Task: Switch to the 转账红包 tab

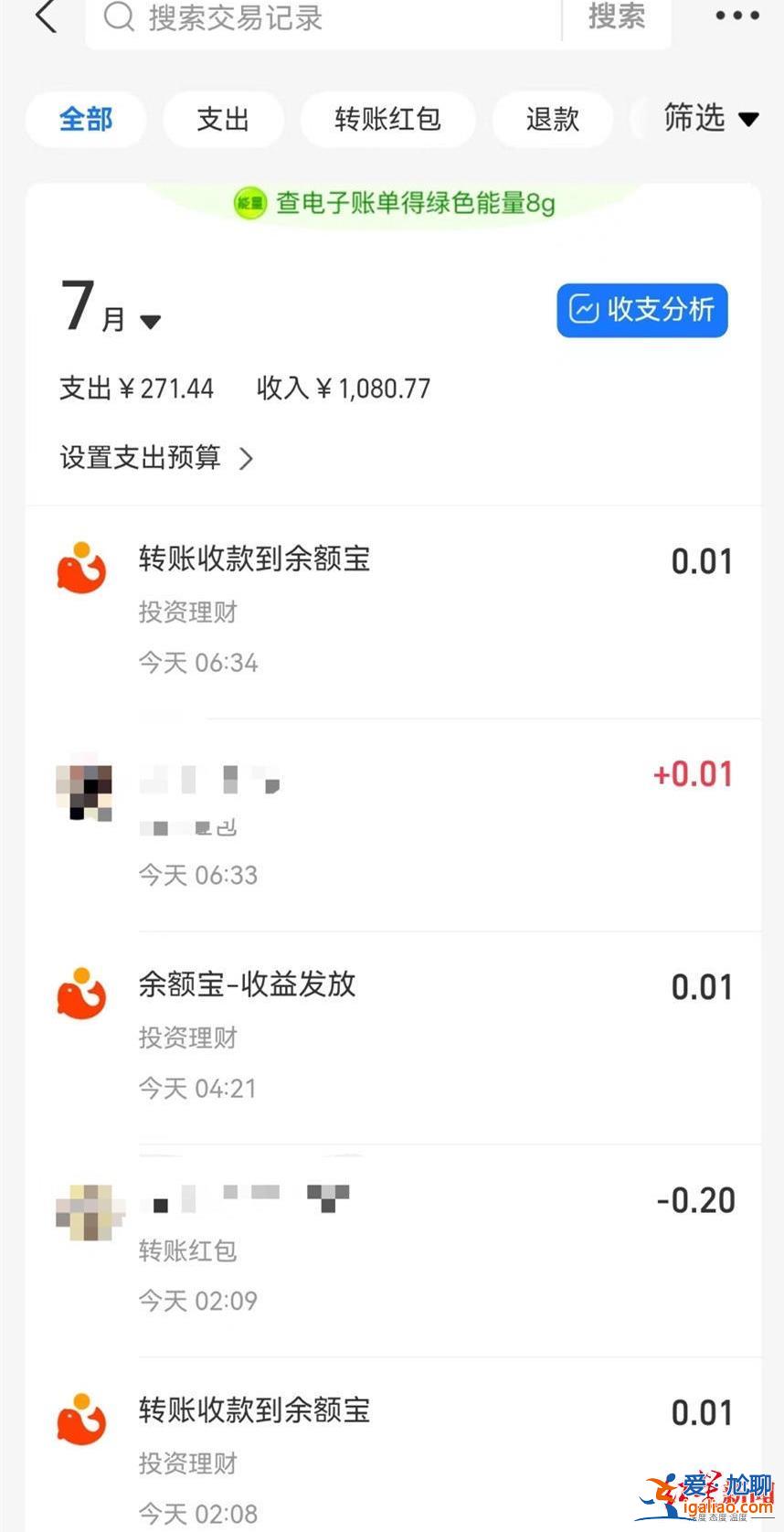Action: tap(387, 119)
